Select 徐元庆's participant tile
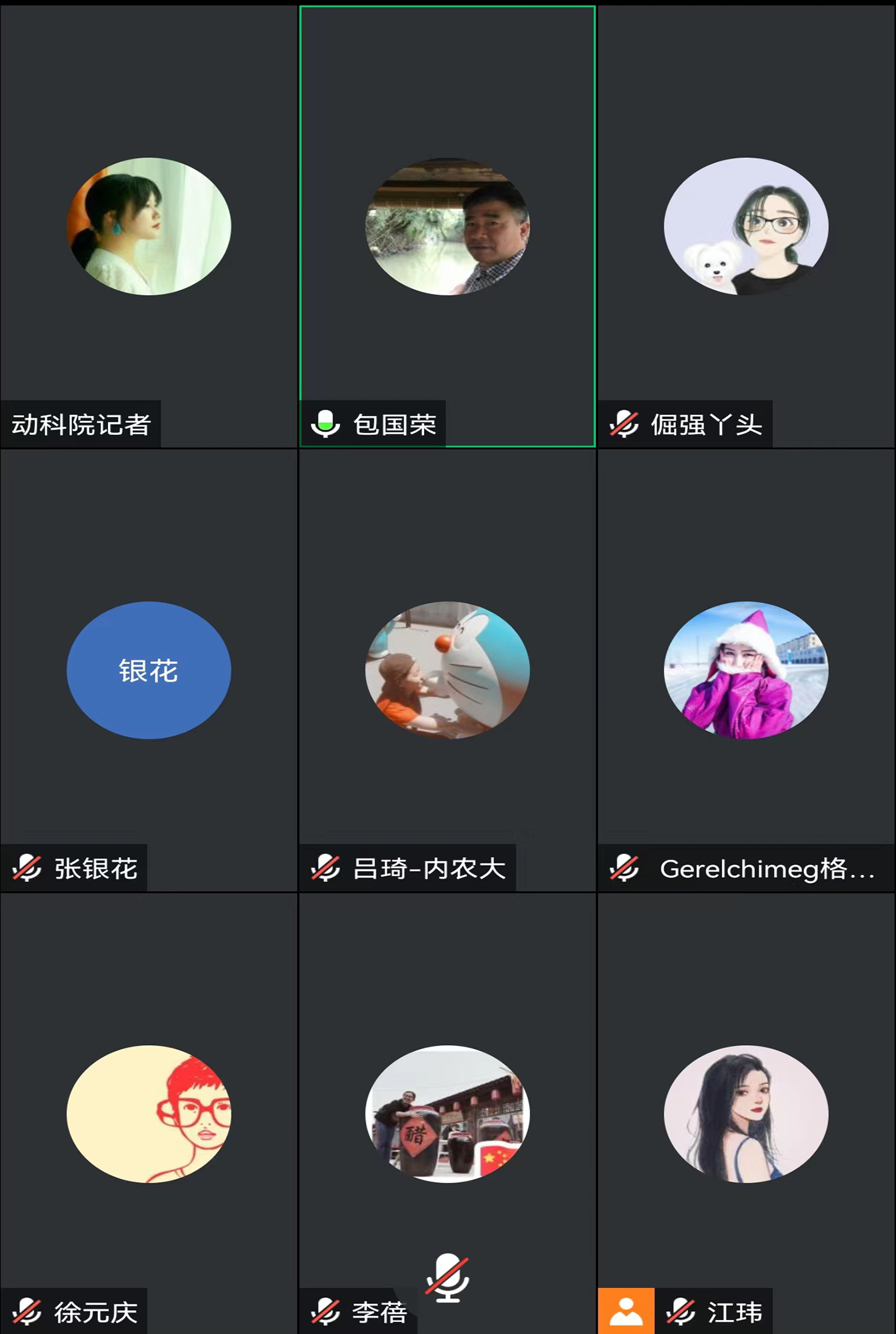This screenshot has height=1334, width=896. pyautogui.click(x=149, y=1113)
